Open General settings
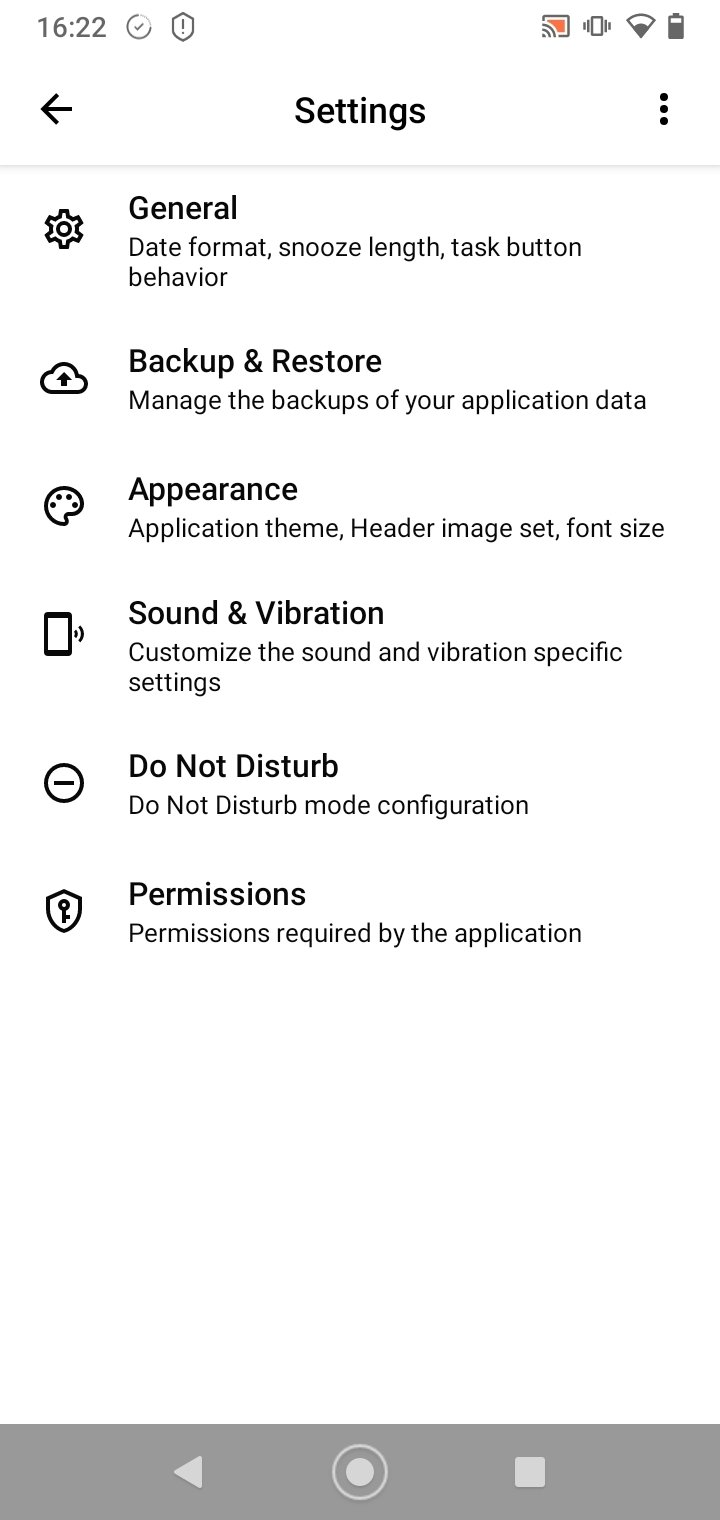The width and height of the screenshot is (720, 1520). (360, 241)
